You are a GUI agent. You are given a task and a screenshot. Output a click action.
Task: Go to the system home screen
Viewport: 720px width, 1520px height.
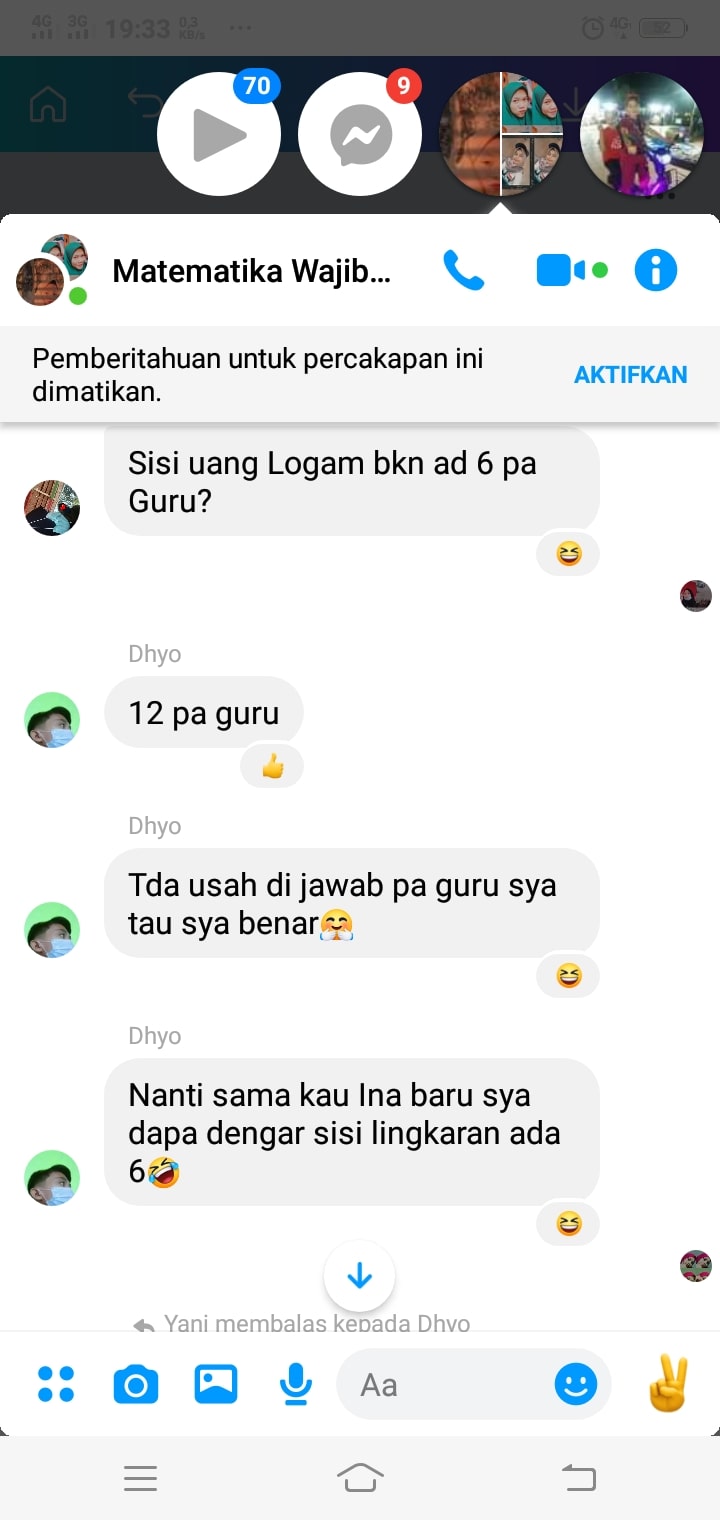[x=360, y=1477]
